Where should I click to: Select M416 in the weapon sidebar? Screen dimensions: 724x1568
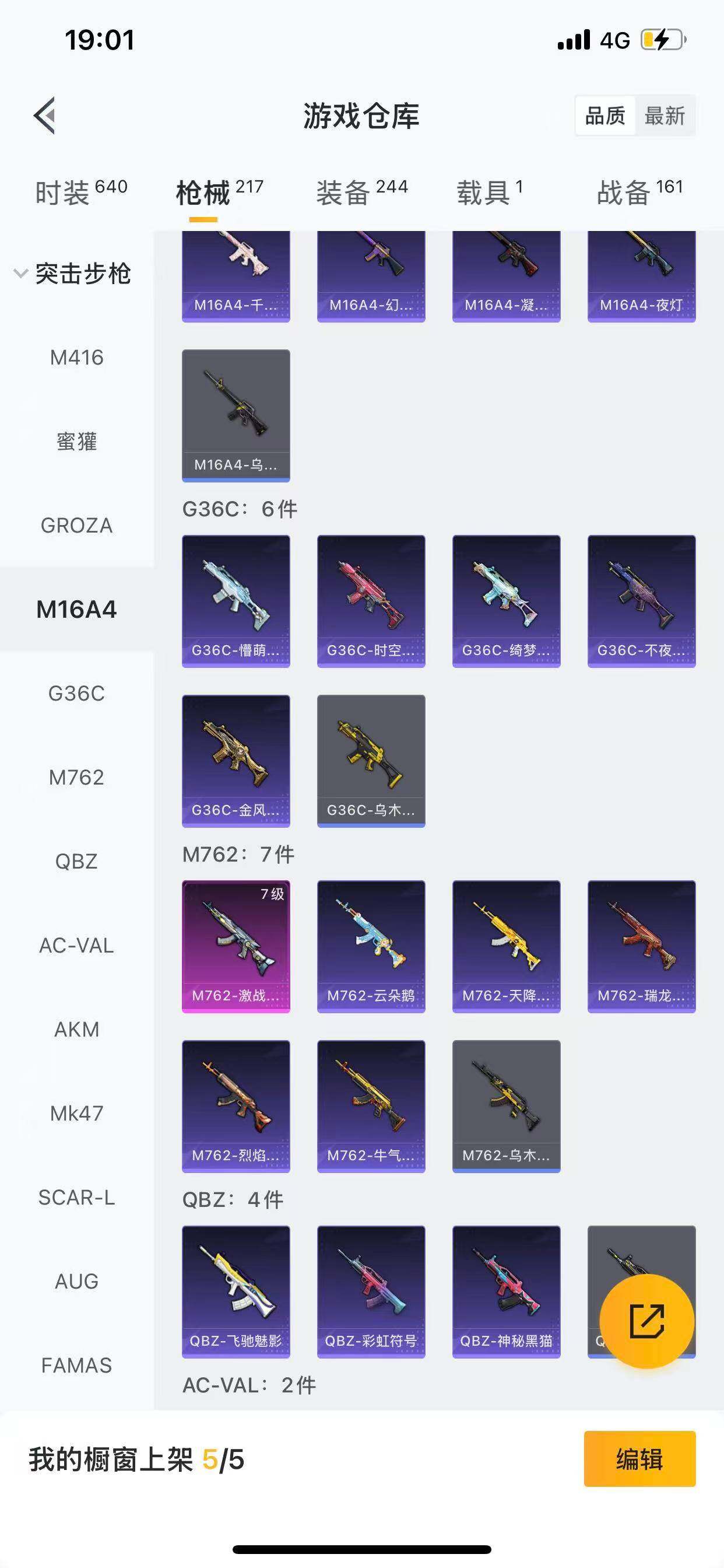click(77, 358)
